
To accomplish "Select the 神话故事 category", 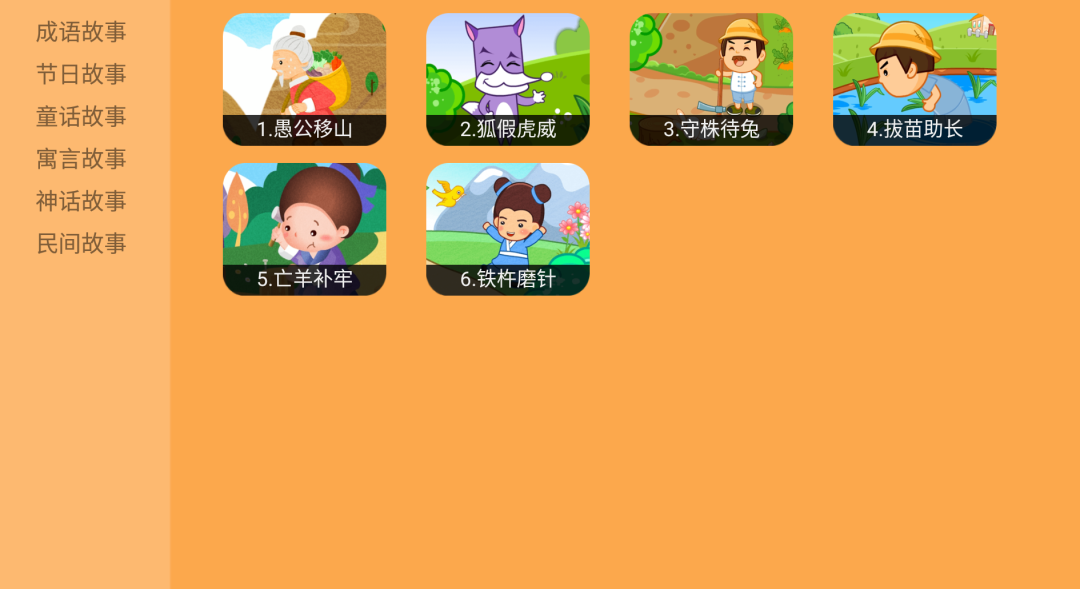I will [81, 201].
